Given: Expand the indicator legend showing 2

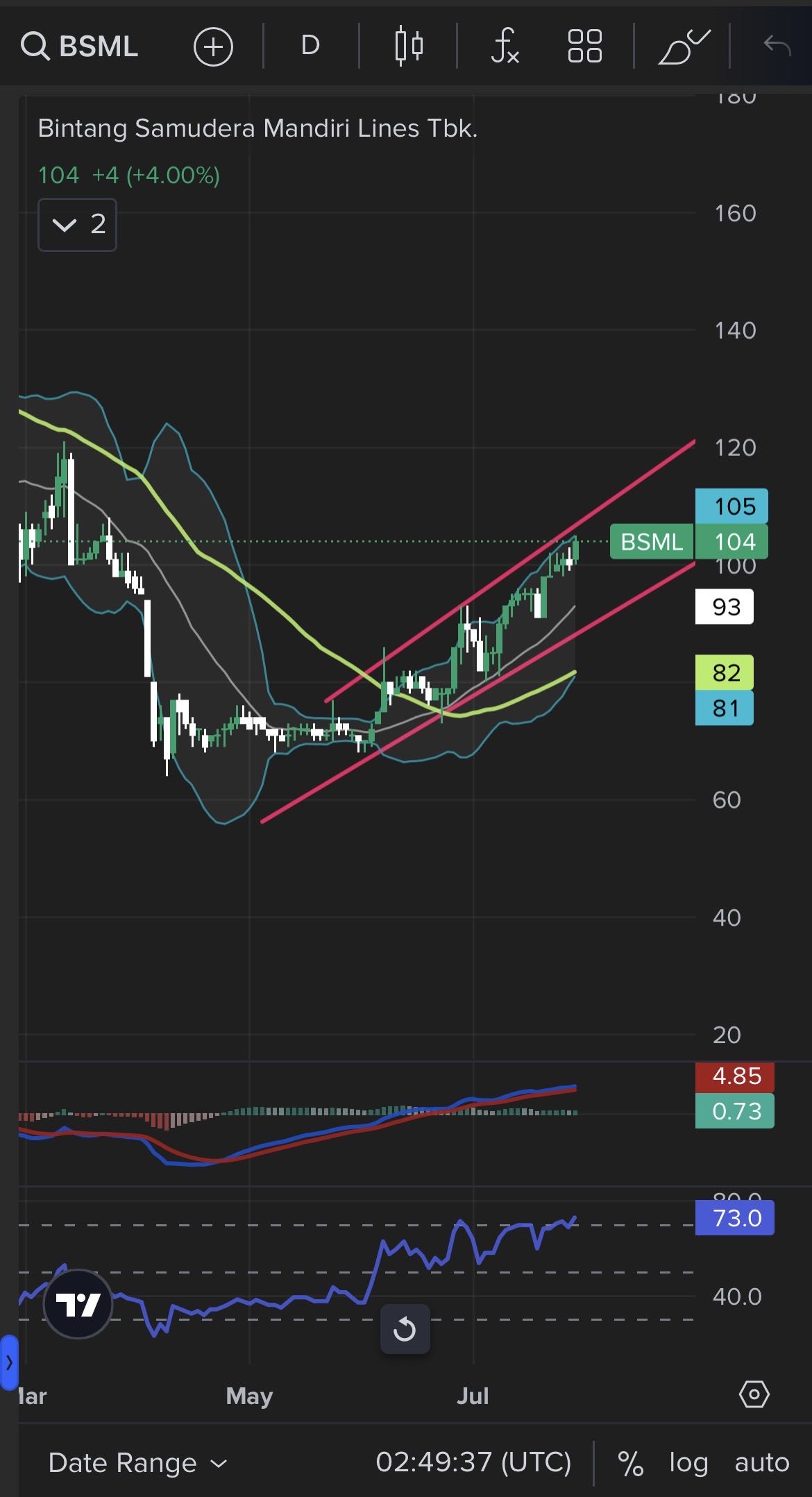Looking at the screenshot, I should pos(77,224).
